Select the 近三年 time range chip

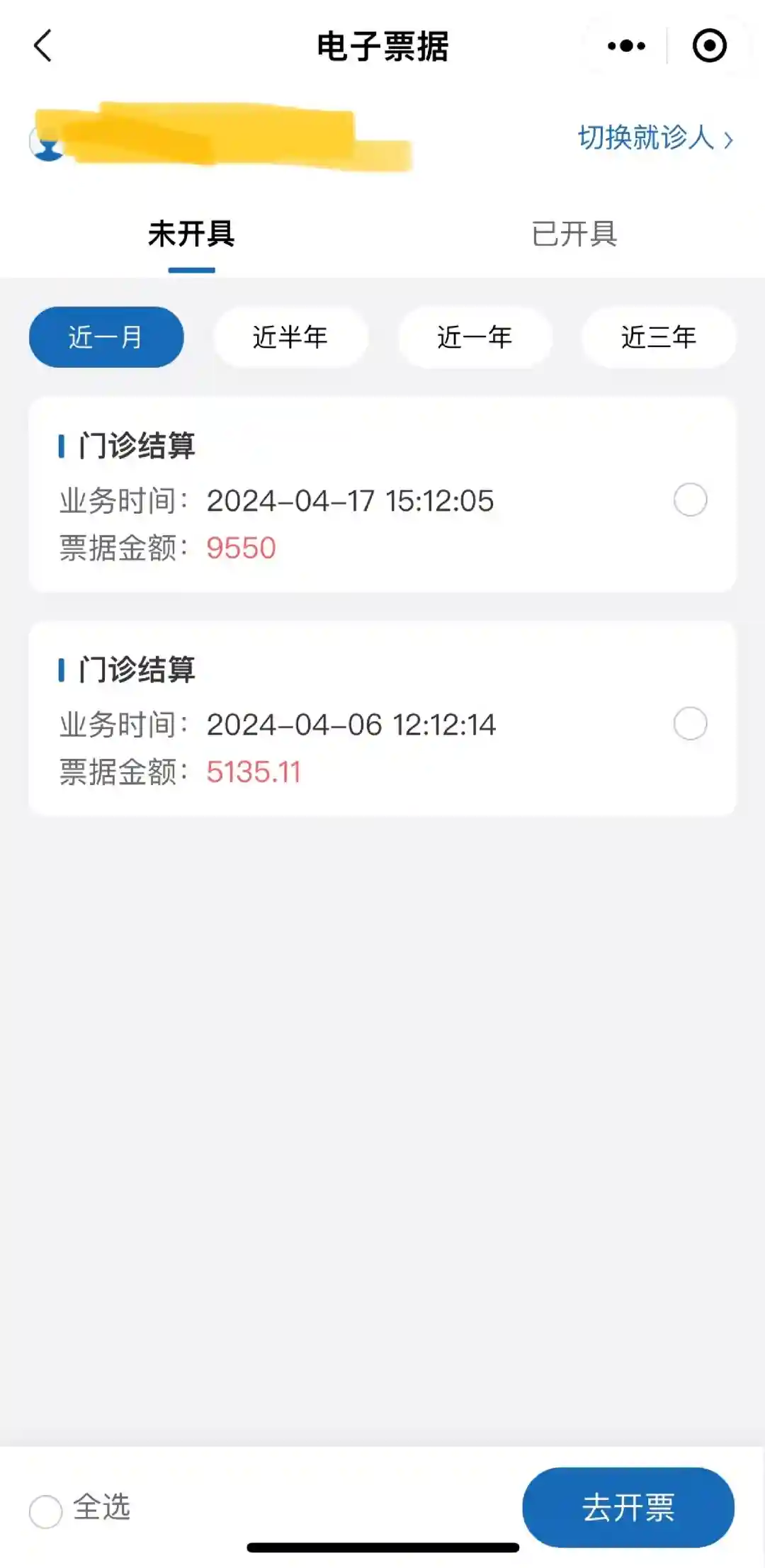[x=659, y=337]
